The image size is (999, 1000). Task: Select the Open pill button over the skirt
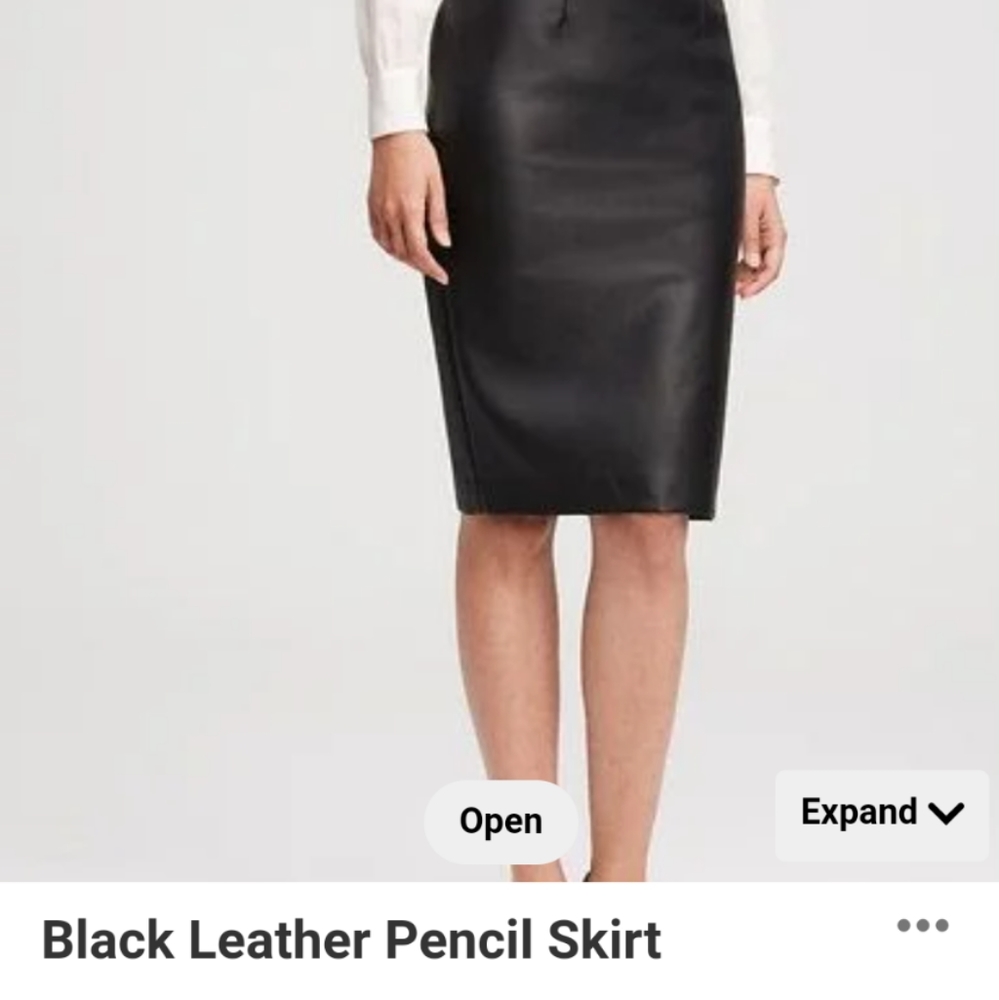tap(499, 820)
